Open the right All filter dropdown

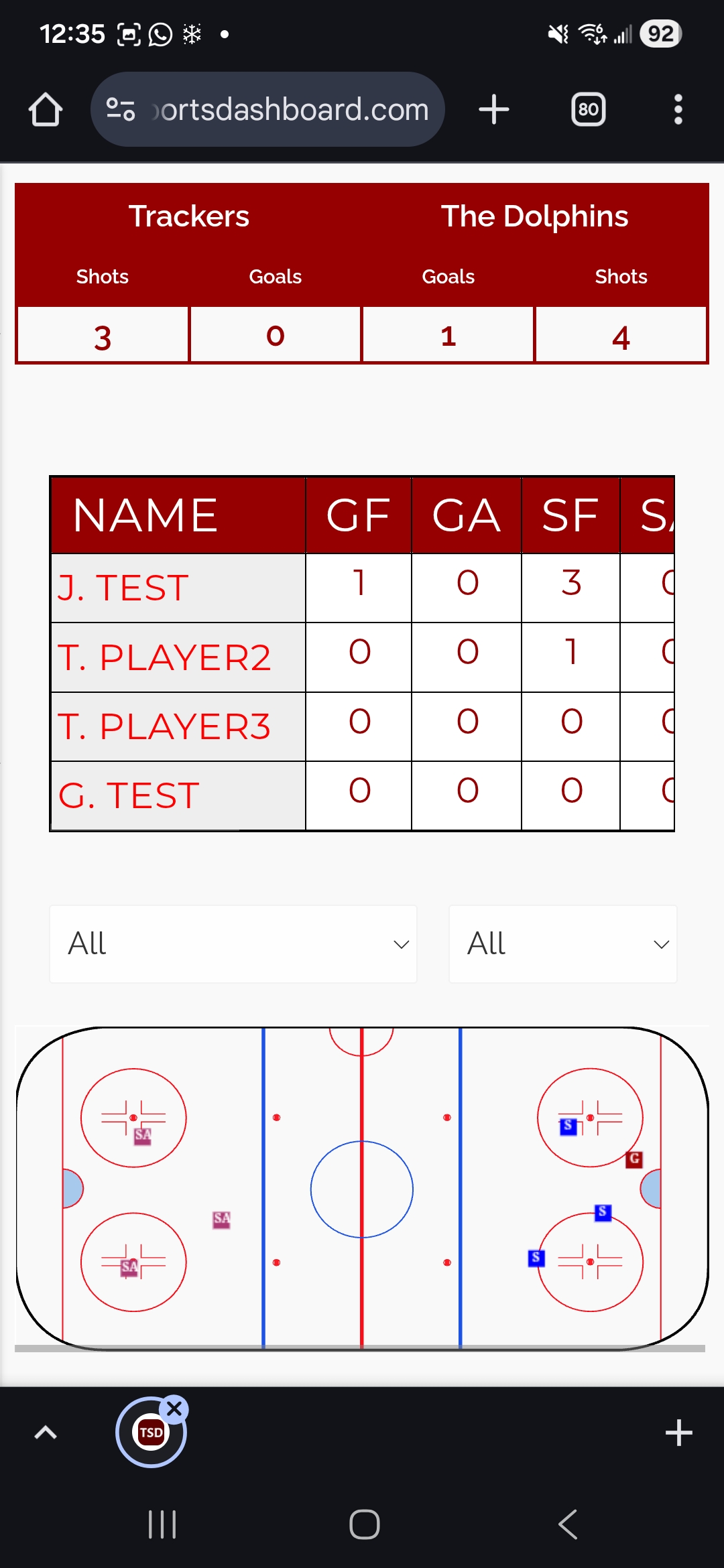tap(562, 943)
